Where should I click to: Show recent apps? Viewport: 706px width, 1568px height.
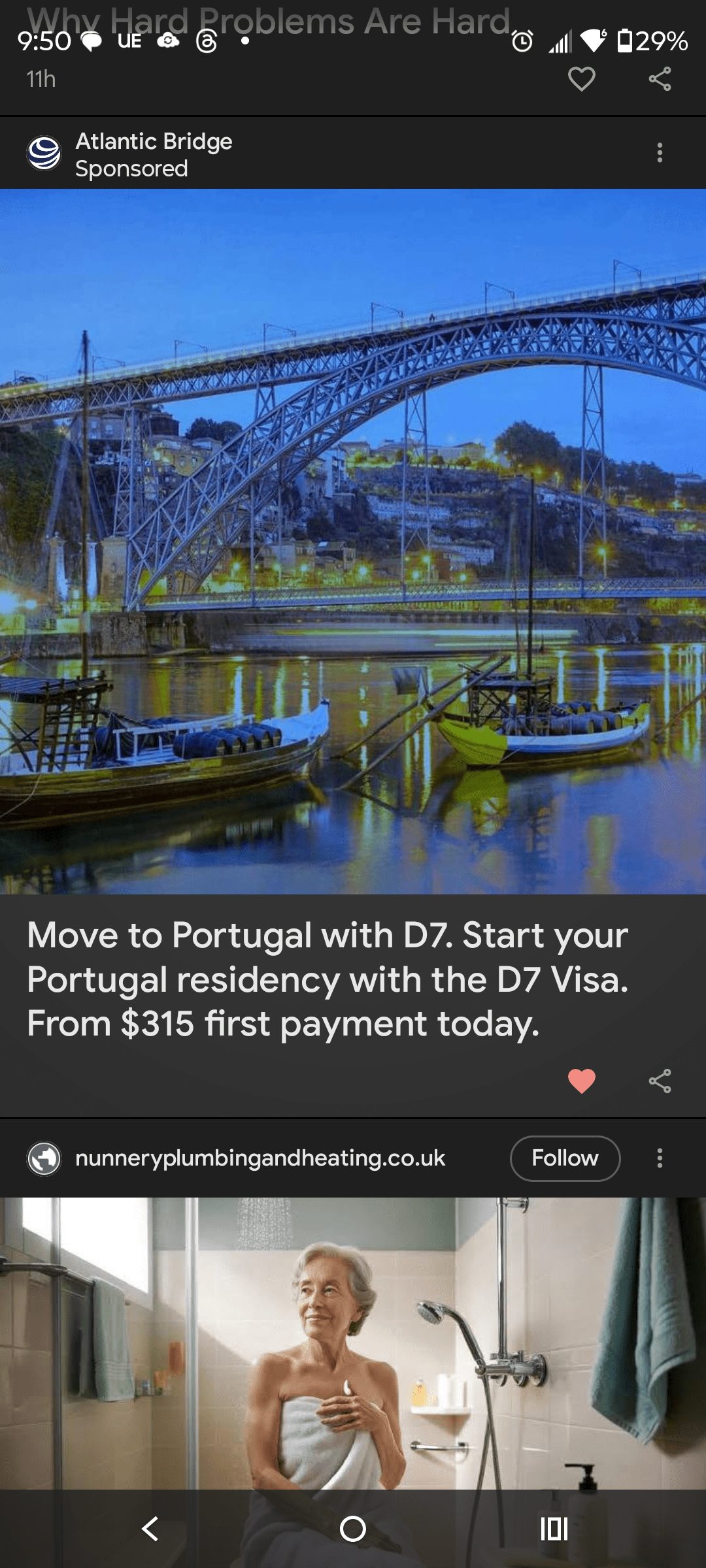click(554, 1529)
